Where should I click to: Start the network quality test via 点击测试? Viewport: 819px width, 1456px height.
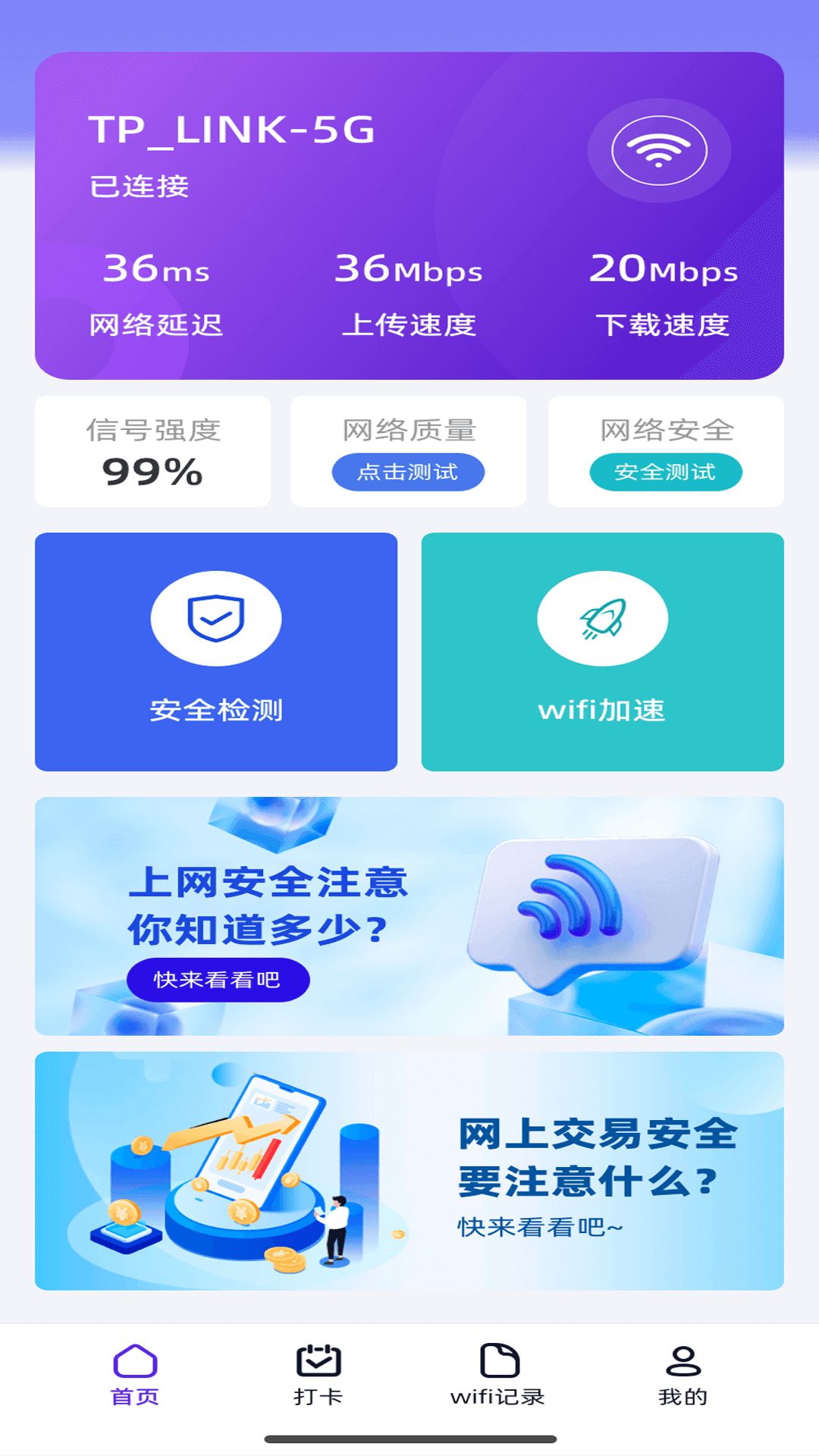tap(409, 472)
